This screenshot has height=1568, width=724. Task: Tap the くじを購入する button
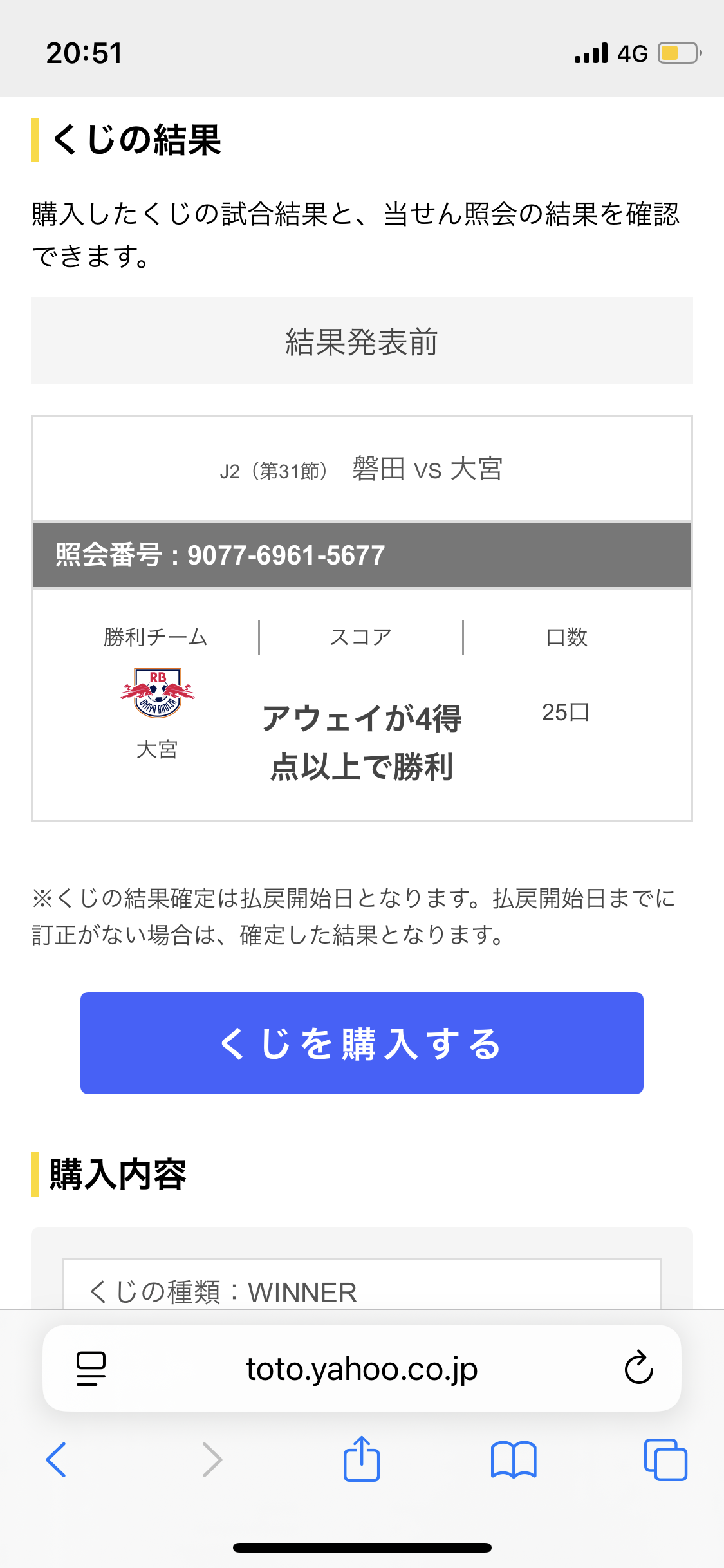[362, 1043]
